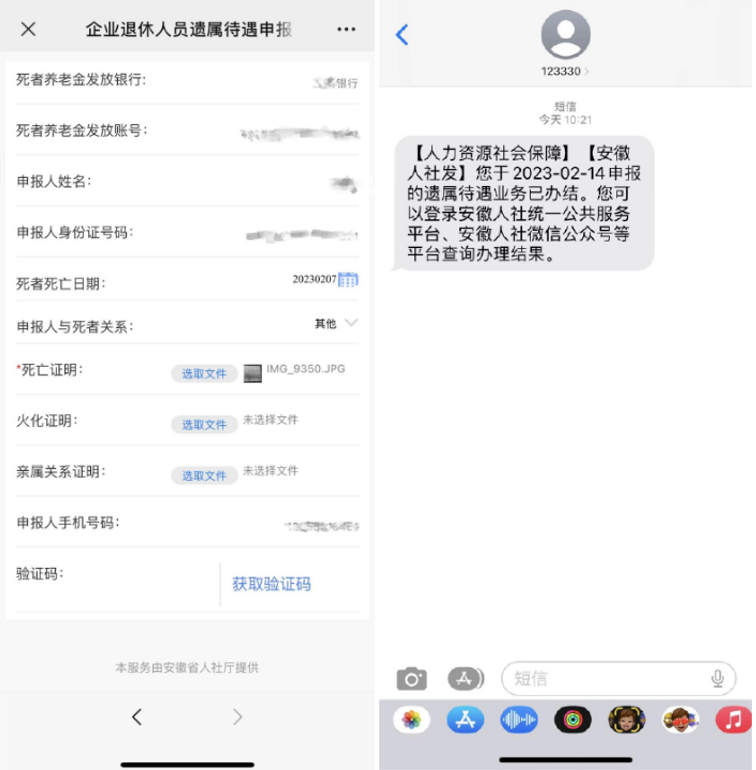Image resolution: width=756 pixels, height=770 pixels.
Task: Go back using the bottom left arrow
Action: click(x=137, y=716)
